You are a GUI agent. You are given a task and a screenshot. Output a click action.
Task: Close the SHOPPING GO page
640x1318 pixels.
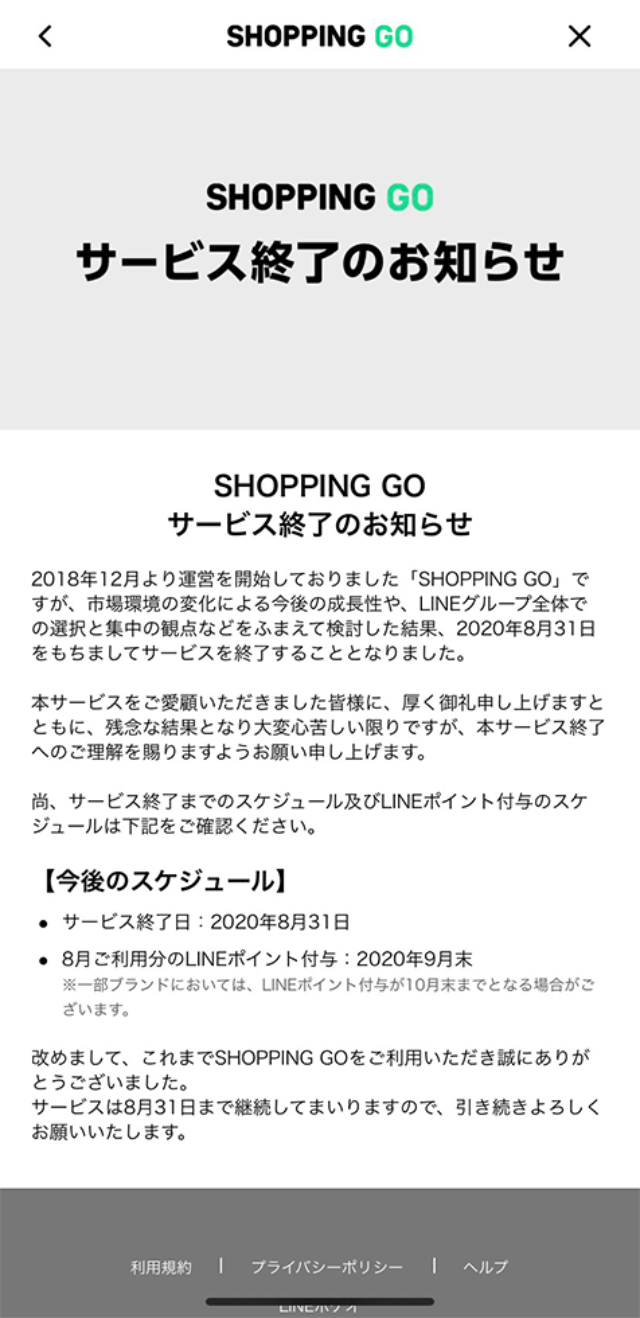[580, 36]
